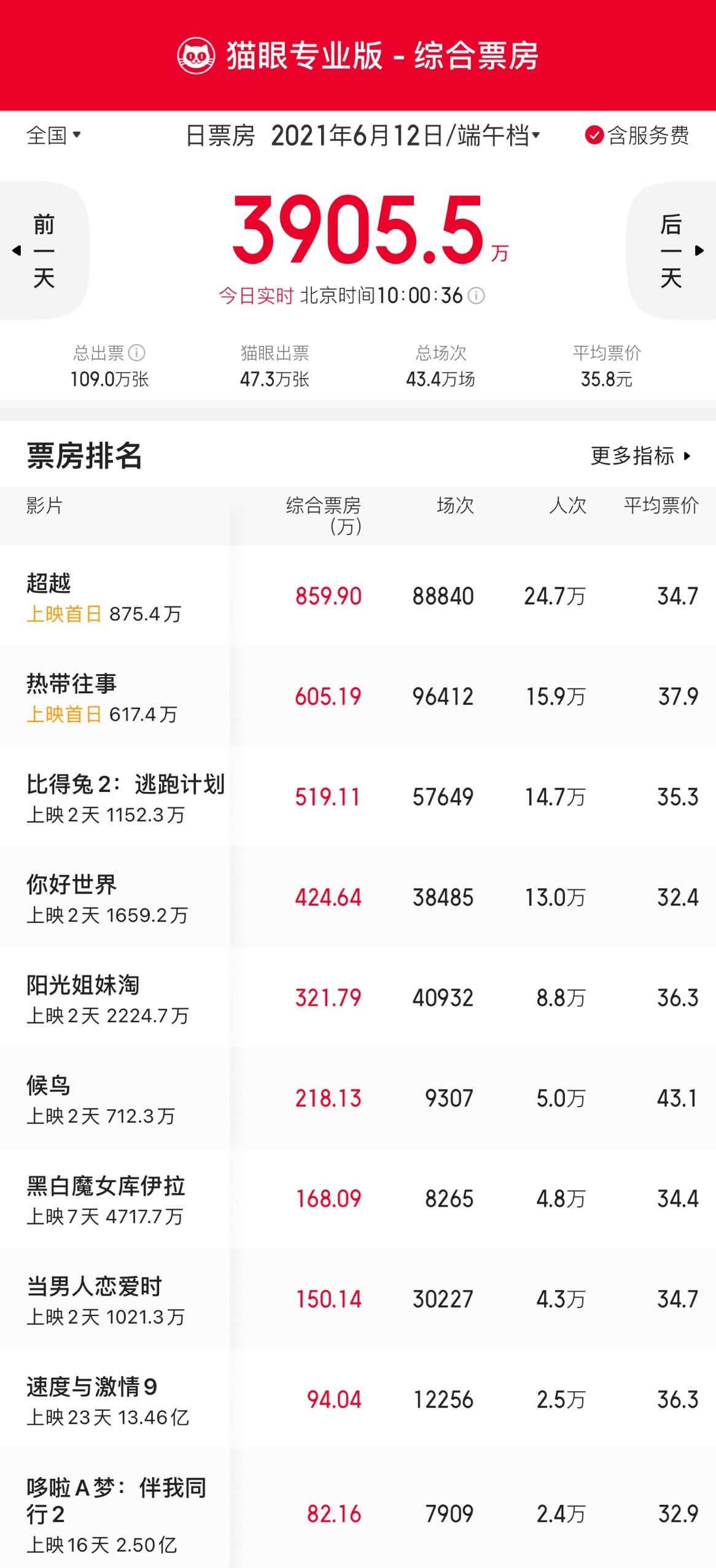716x1568 pixels.
Task: Go to 前一天 box office
Action: 43,251
